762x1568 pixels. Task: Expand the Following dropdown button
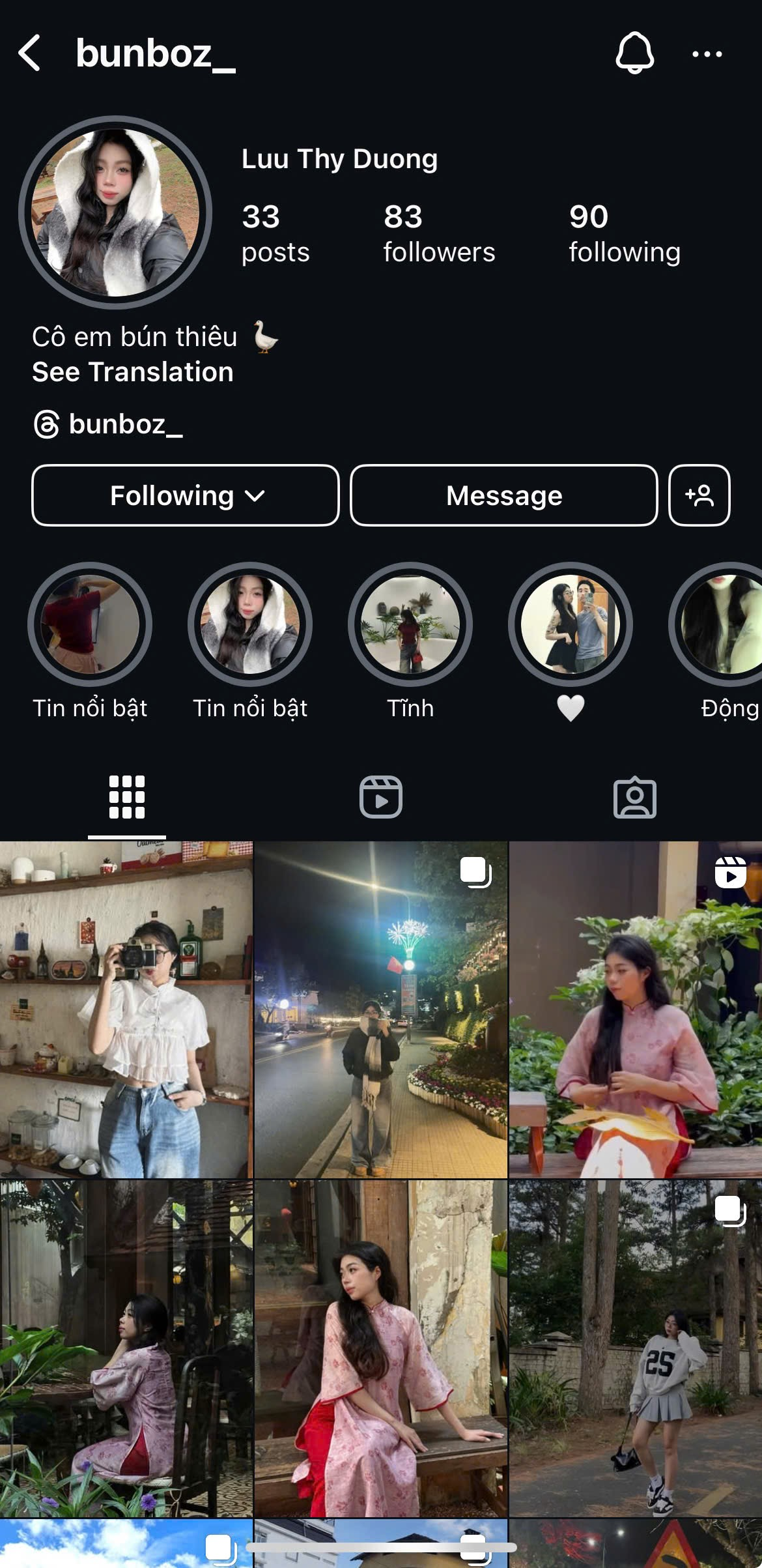click(186, 495)
